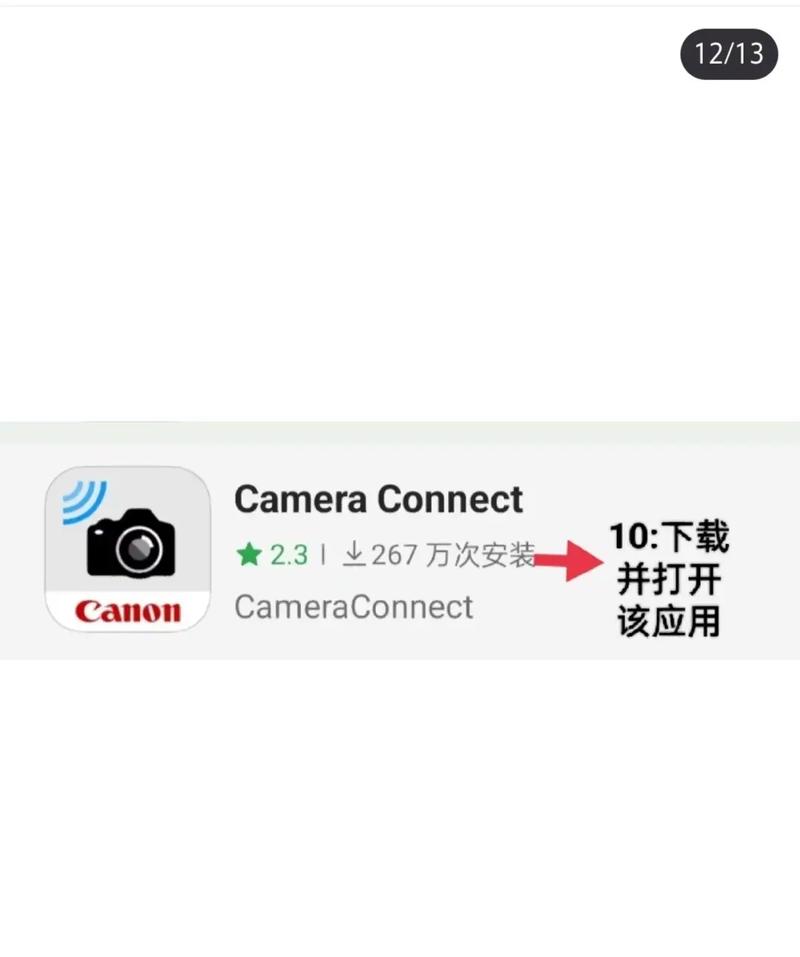
Task: Click the red Canon logo on the icon
Action: (126, 609)
